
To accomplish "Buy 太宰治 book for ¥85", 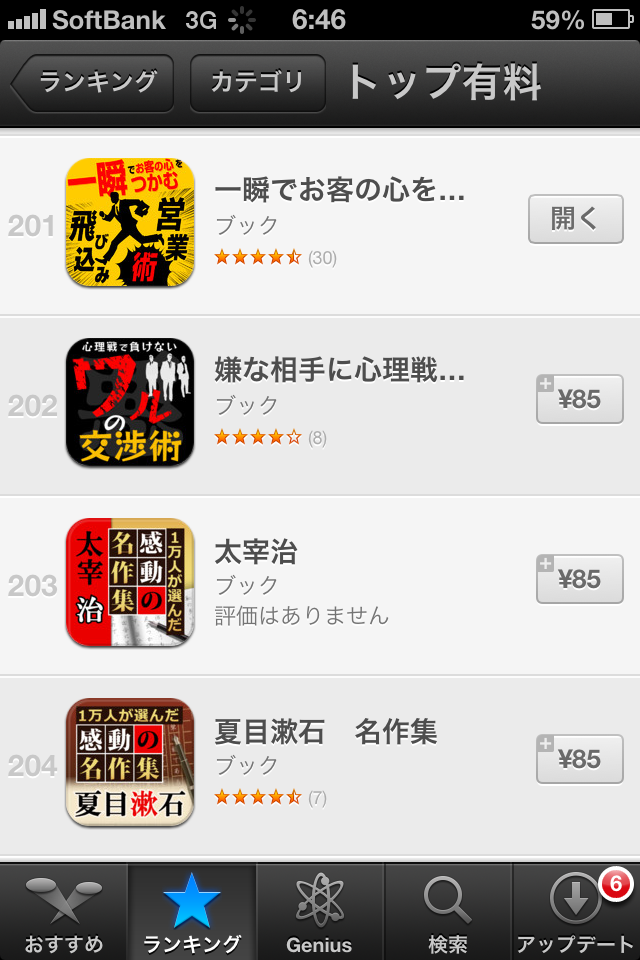I will 579,579.
